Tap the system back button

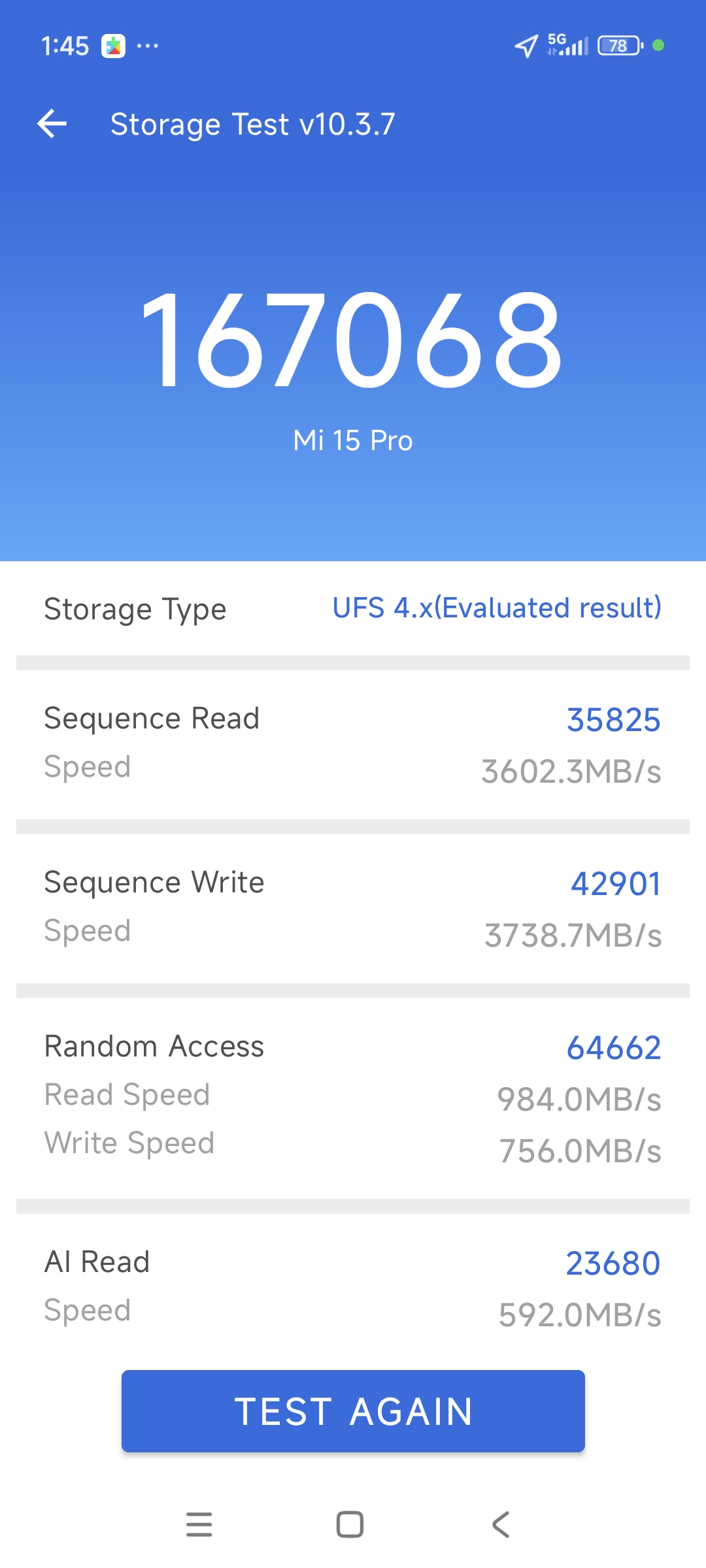click(x=501, y=1524)
